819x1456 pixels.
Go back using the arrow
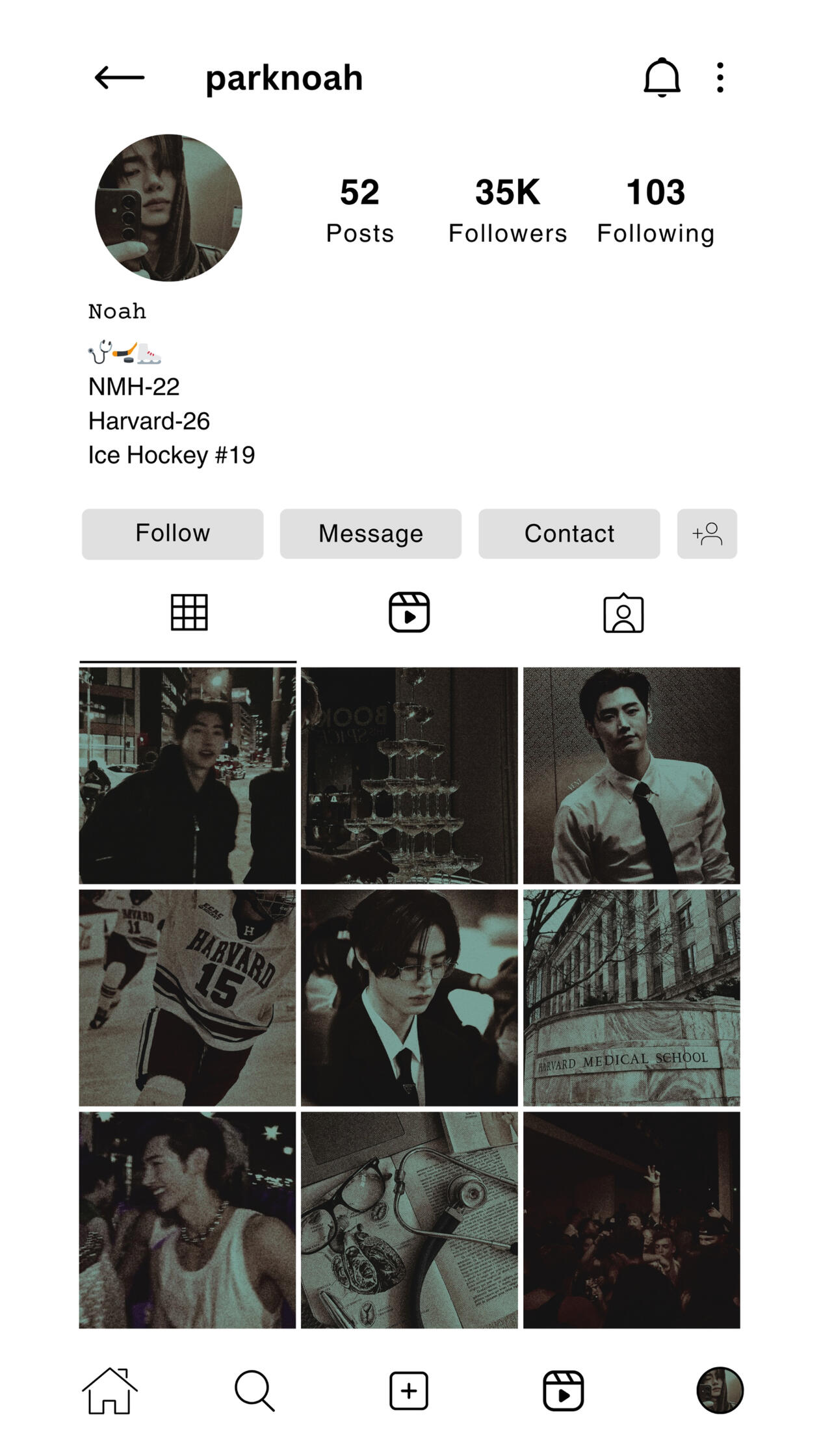point(120,78)
